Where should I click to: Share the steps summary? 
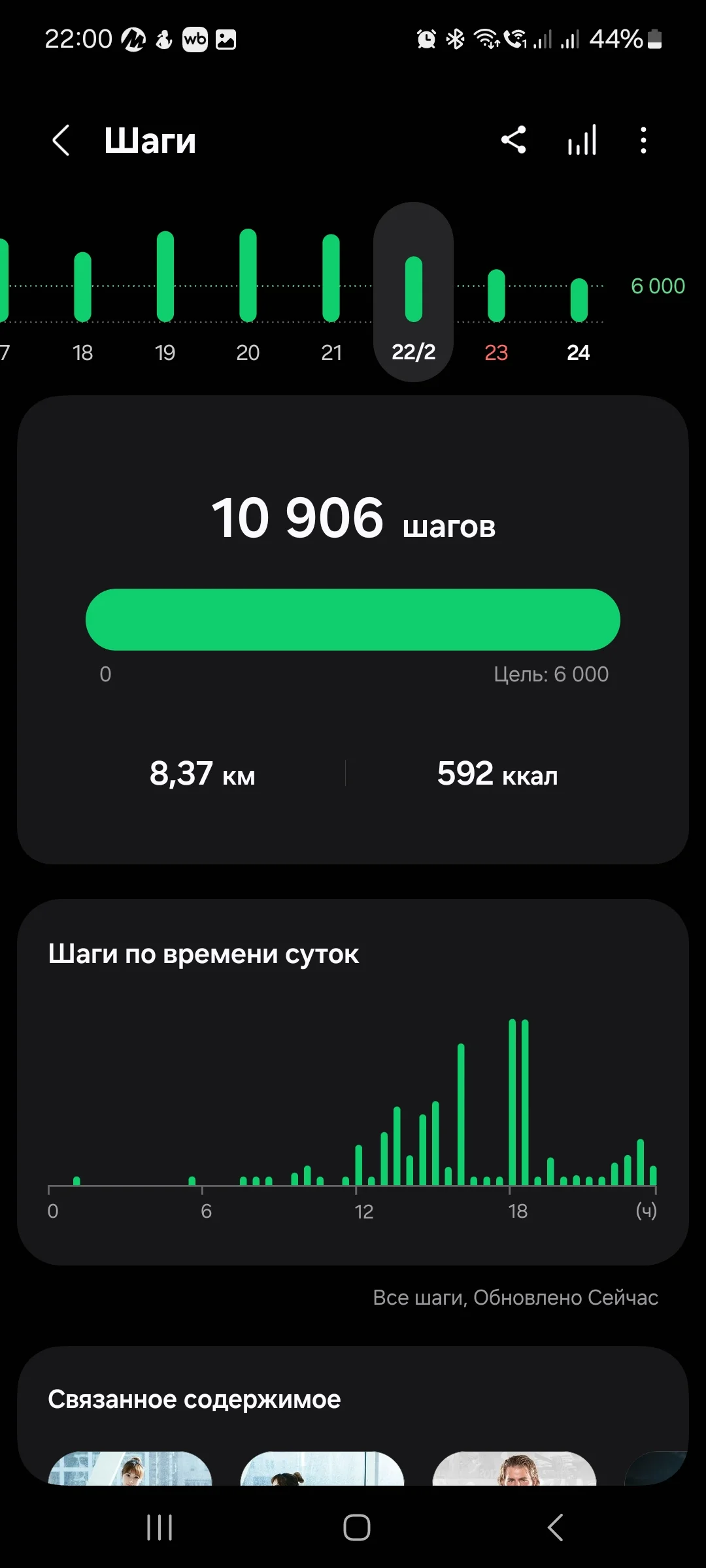[x=513, y=140]
